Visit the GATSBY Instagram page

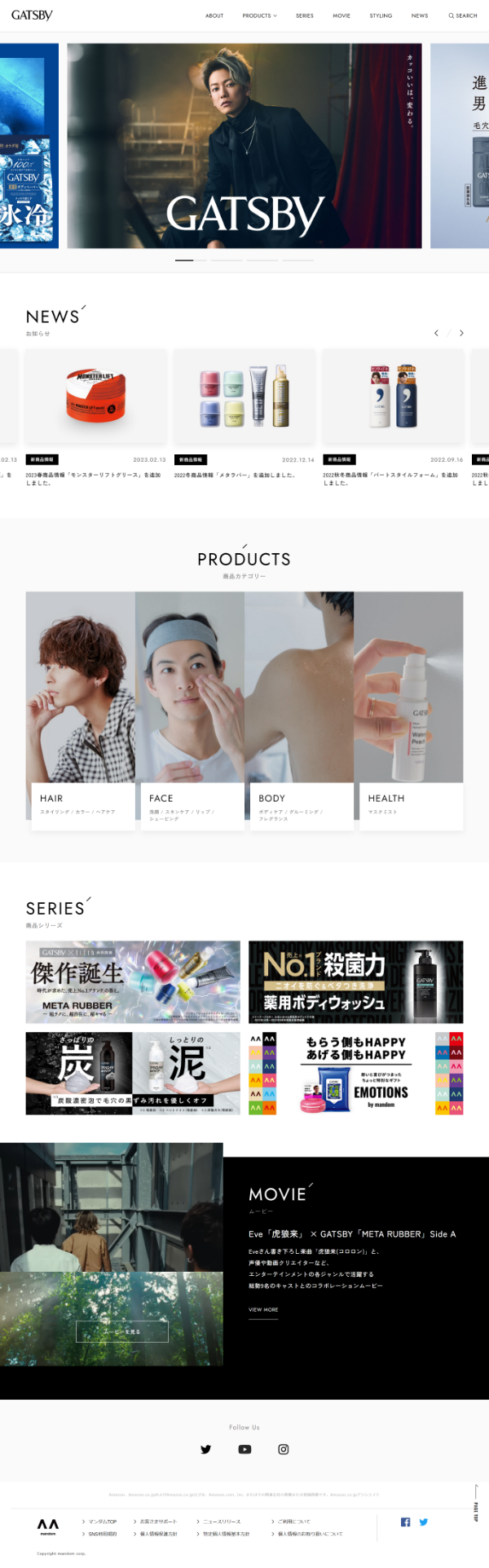click(284, 1449)
